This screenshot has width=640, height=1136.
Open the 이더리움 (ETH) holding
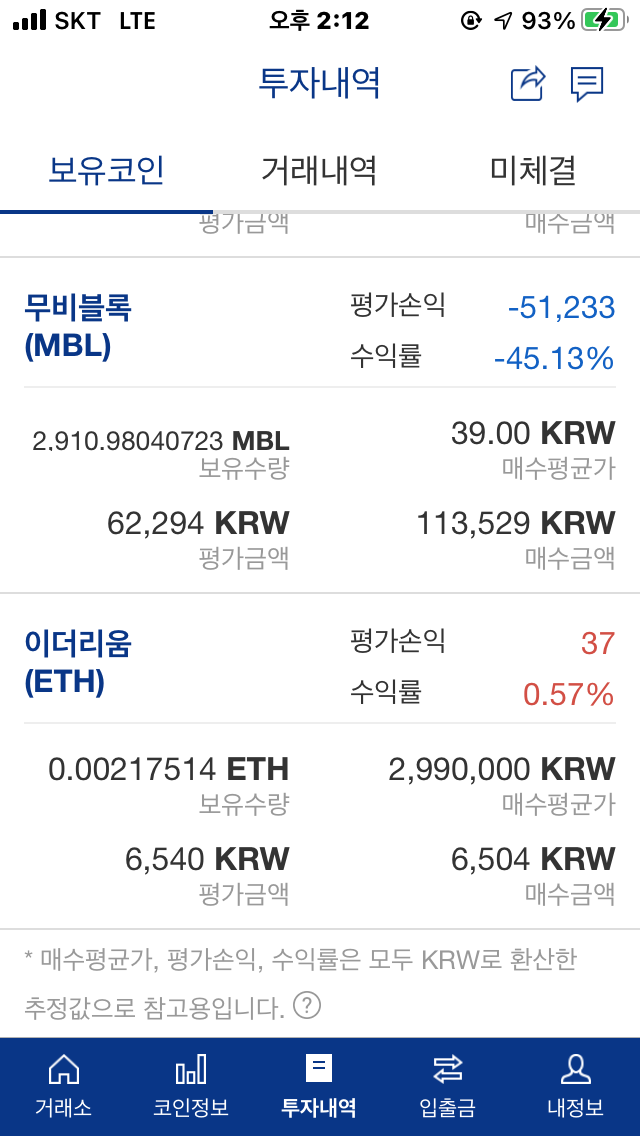click(78, 662)
